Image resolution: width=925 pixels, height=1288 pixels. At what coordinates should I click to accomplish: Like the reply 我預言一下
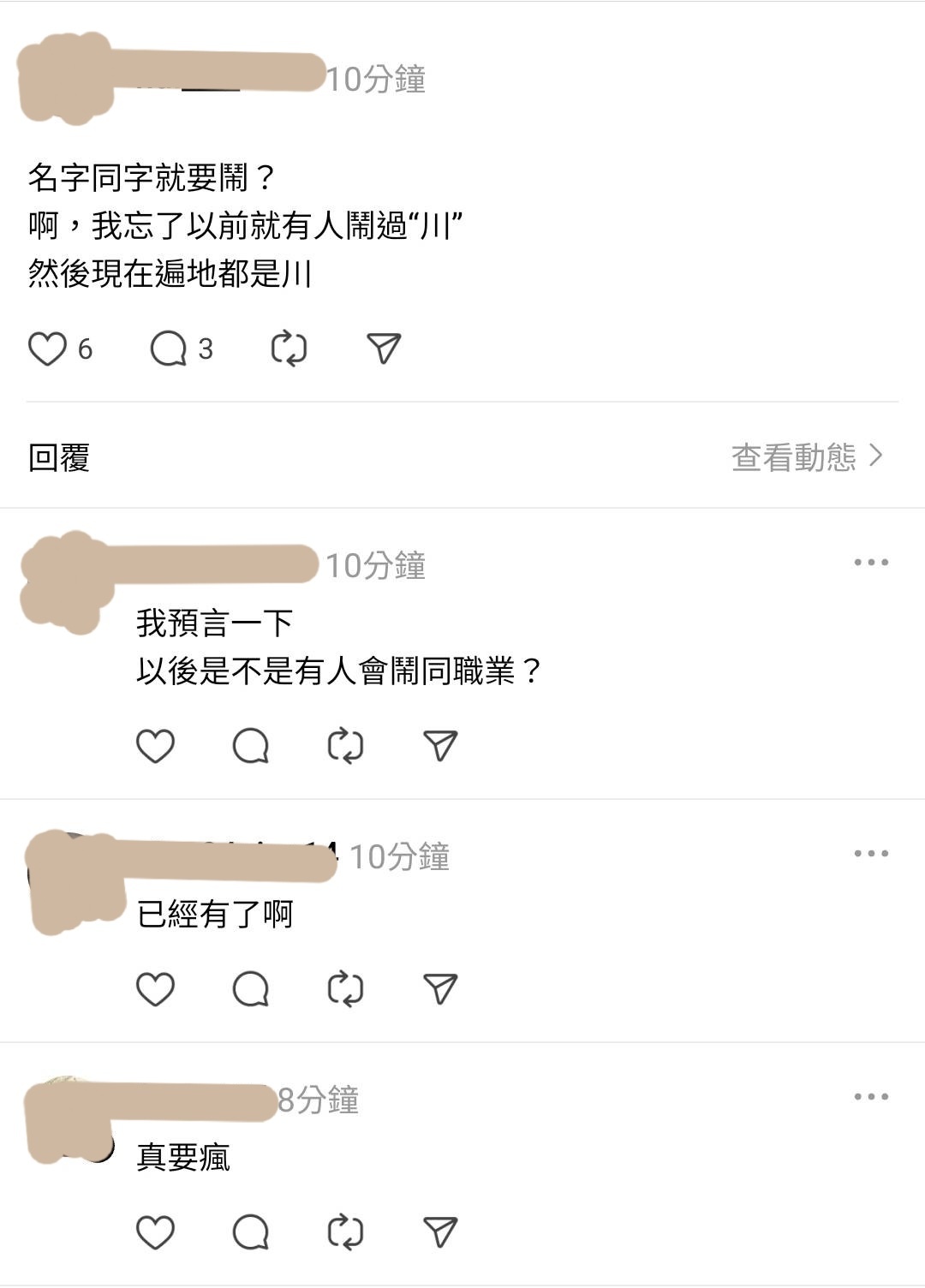tap(155, 746)
